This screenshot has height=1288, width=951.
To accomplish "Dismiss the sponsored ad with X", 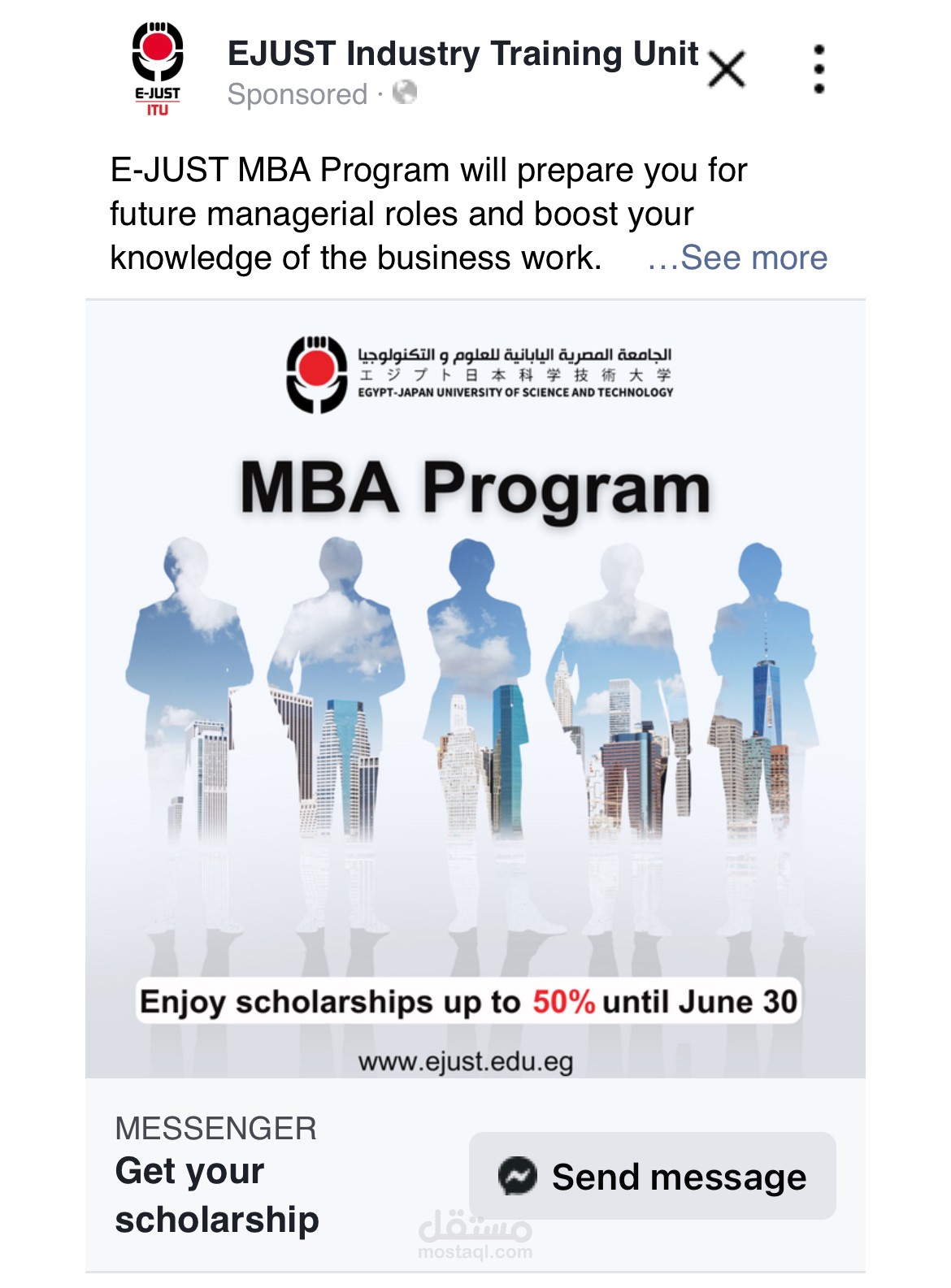I will pos(726,69).
